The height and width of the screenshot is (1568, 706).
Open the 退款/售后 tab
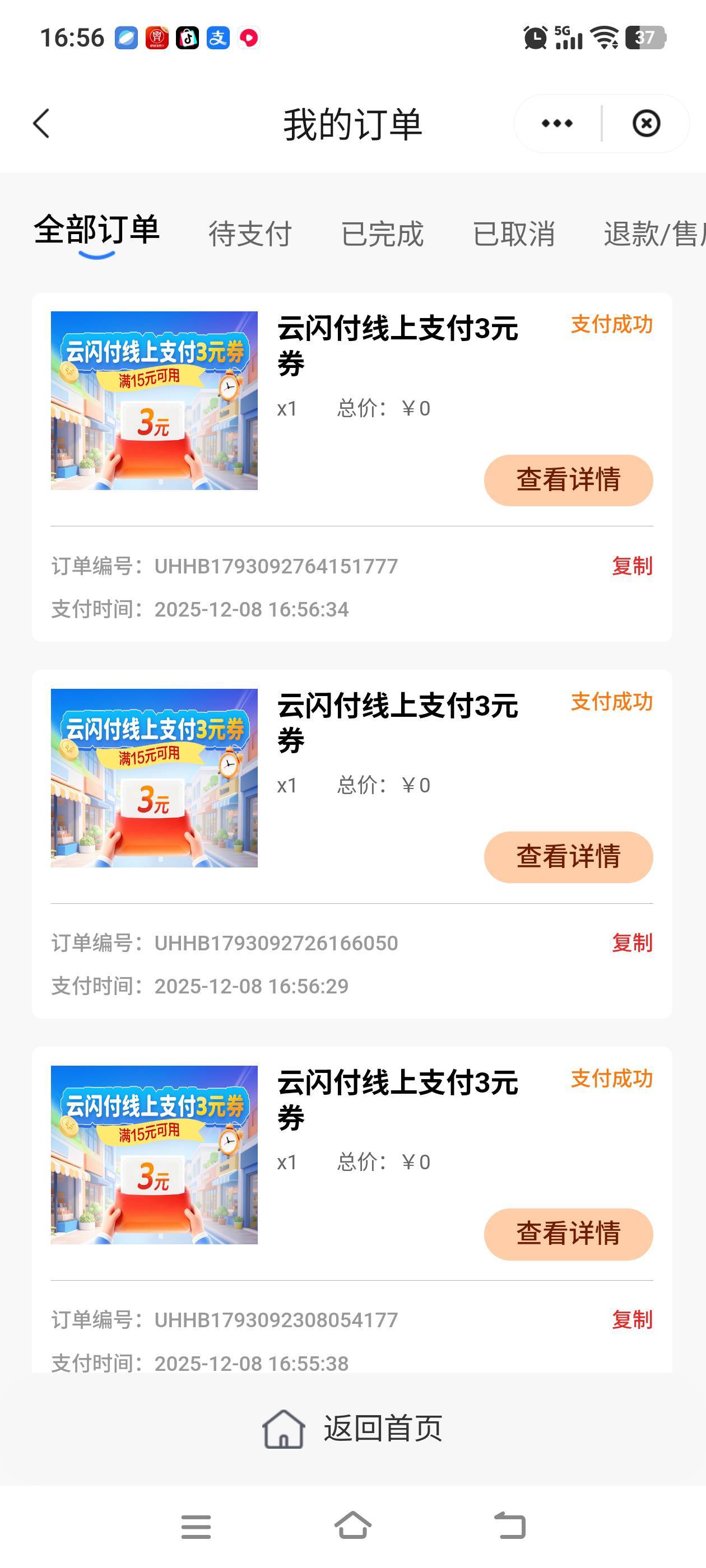(652, 234)
